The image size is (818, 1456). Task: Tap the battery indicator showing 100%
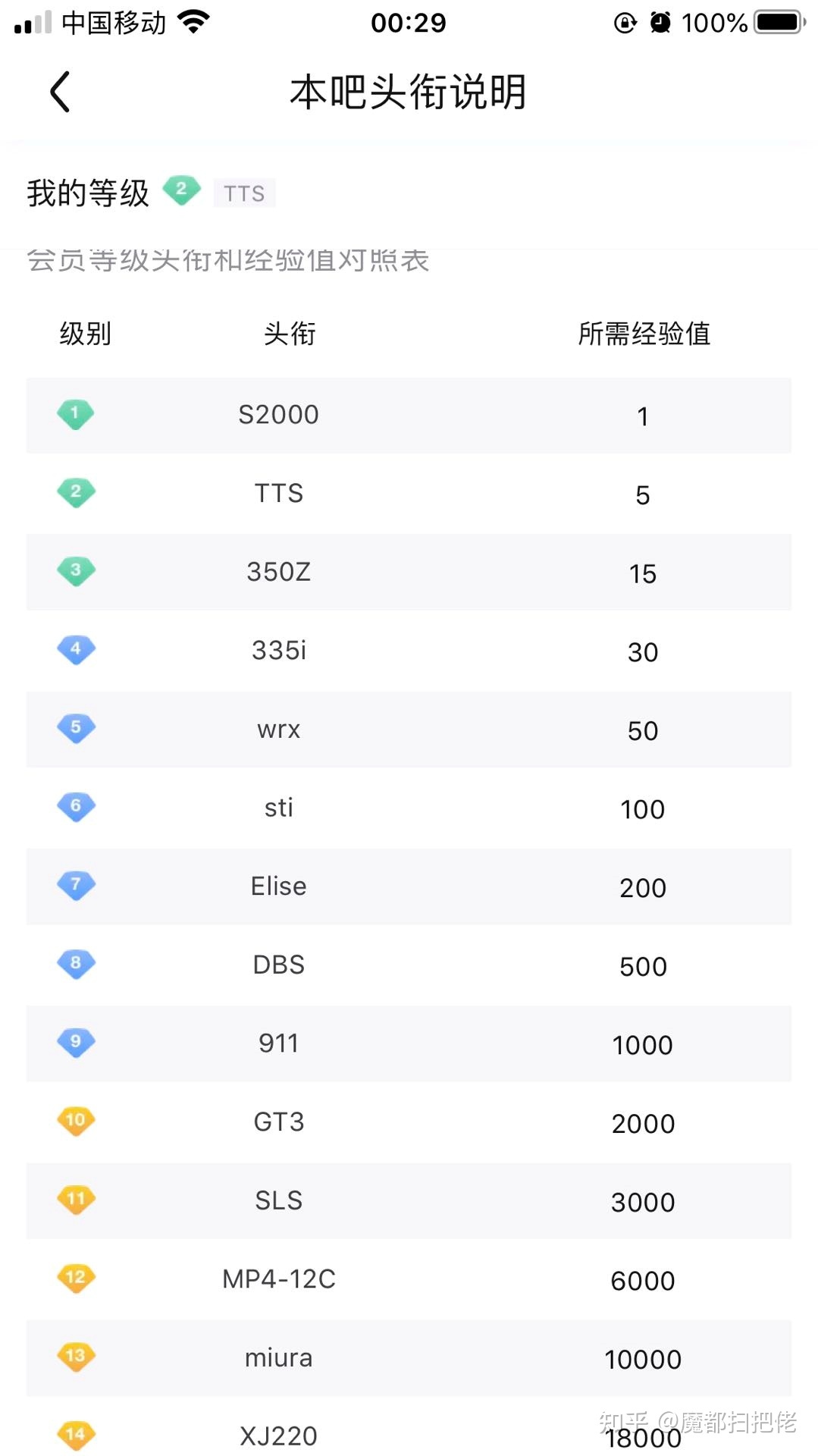coord(776,21)
